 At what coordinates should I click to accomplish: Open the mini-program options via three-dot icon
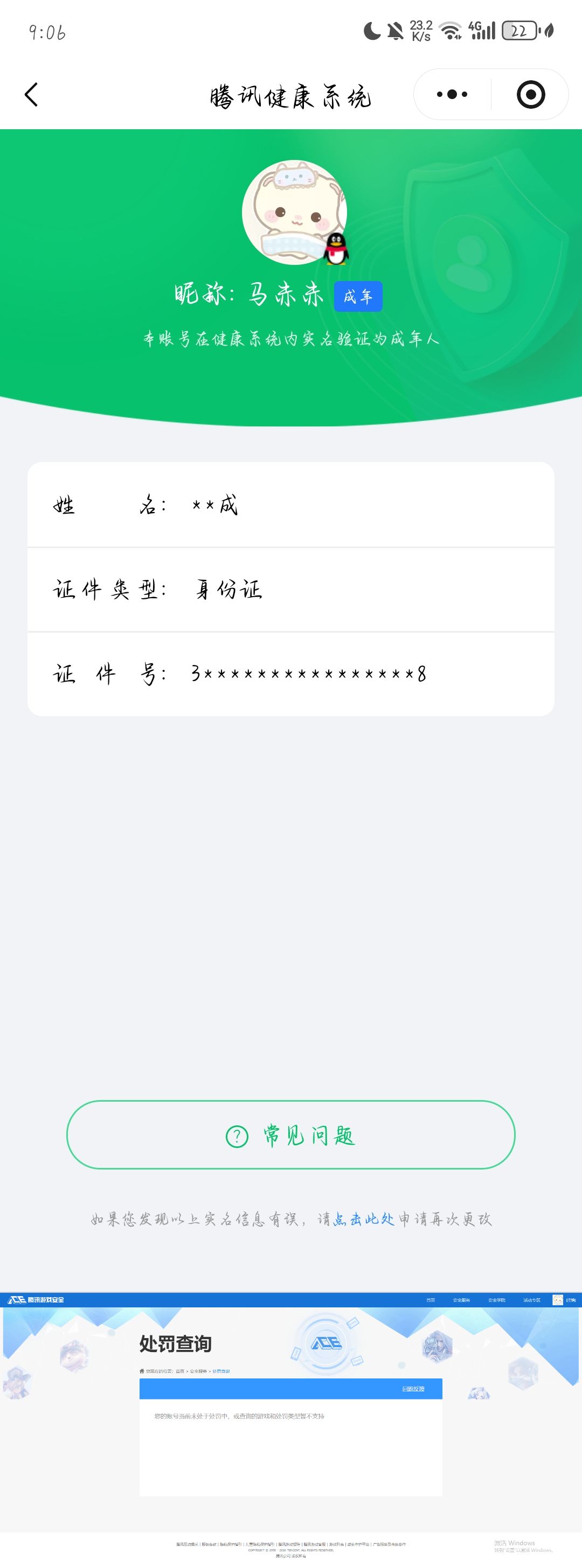451,94
